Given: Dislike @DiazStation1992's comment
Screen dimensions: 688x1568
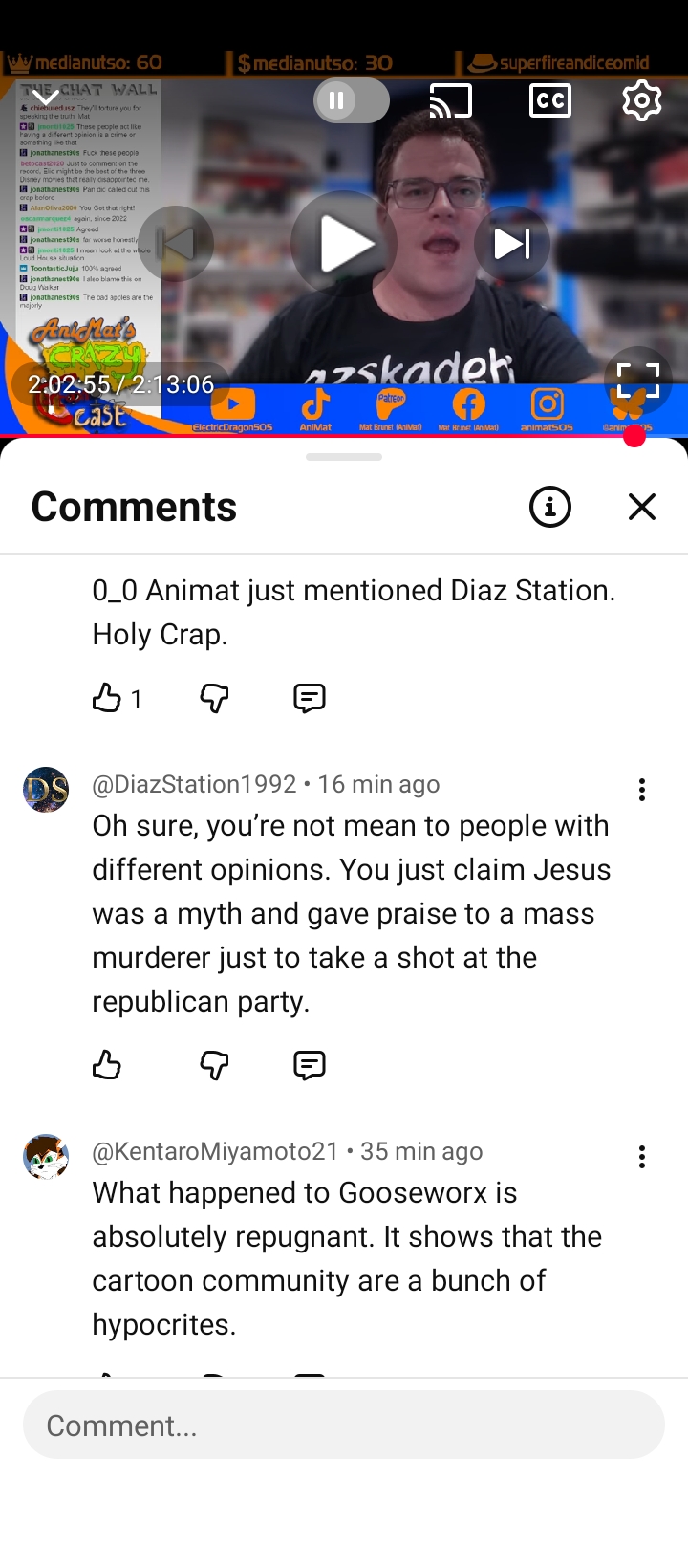Looking at the screenshot, I should [x=214, y=1065].
